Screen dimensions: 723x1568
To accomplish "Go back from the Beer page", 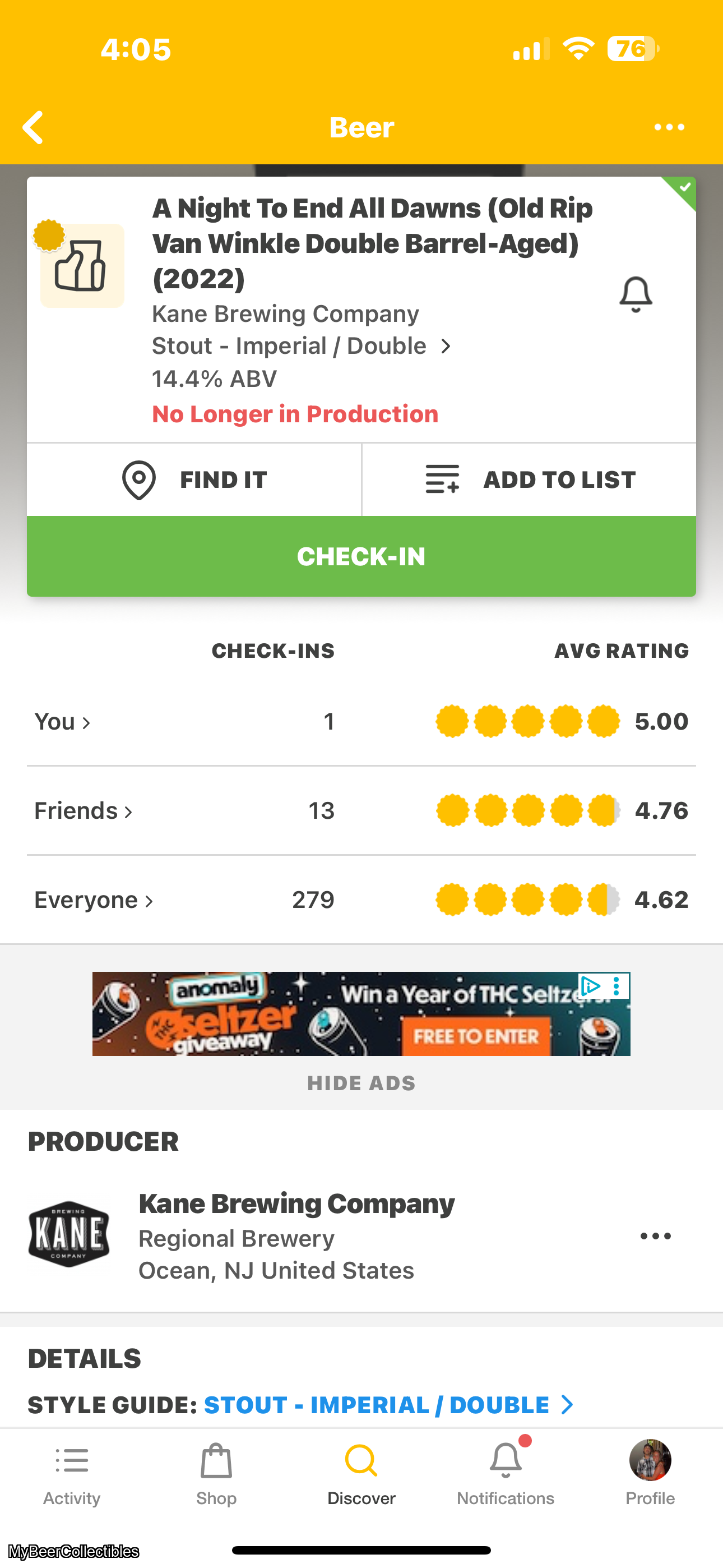I will 33,127.
